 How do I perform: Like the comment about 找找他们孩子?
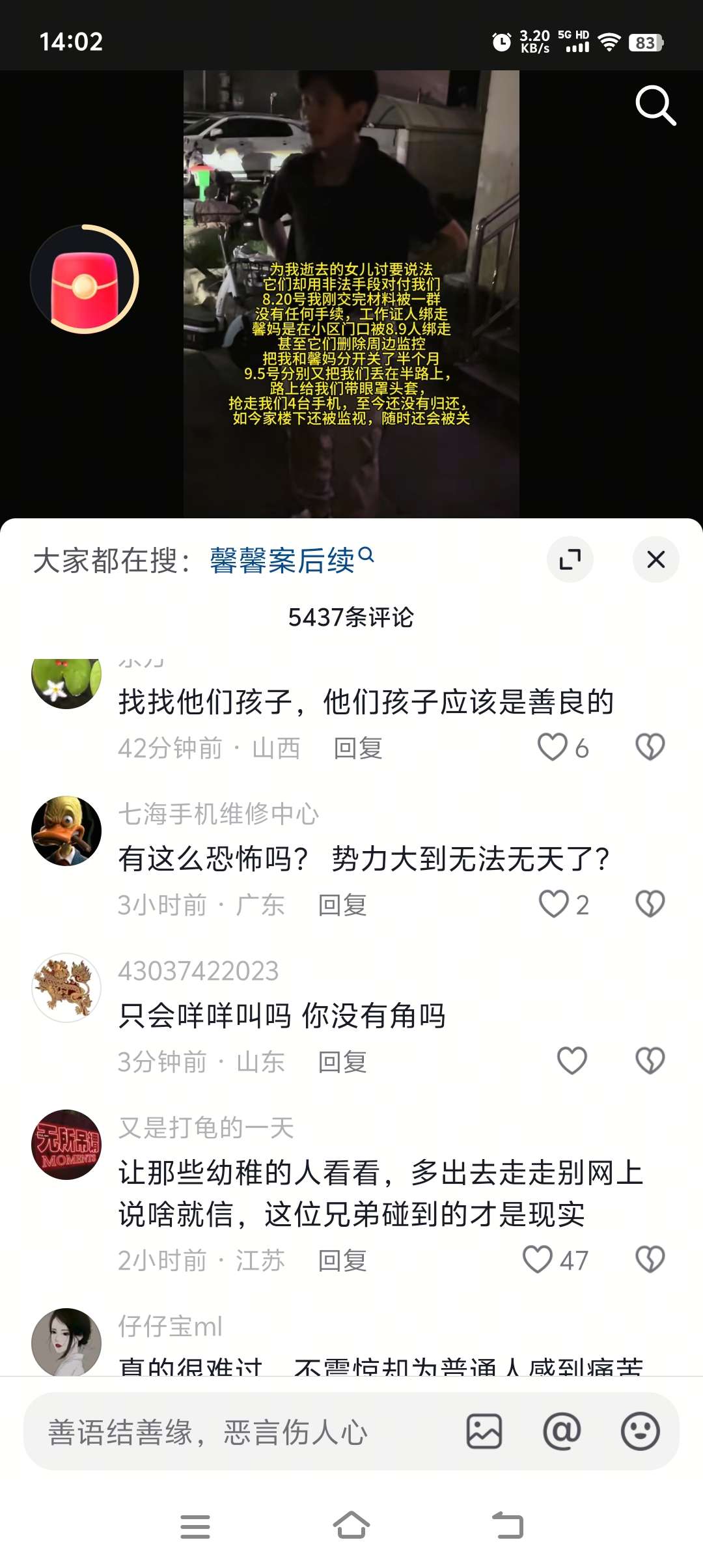[553, 747]
